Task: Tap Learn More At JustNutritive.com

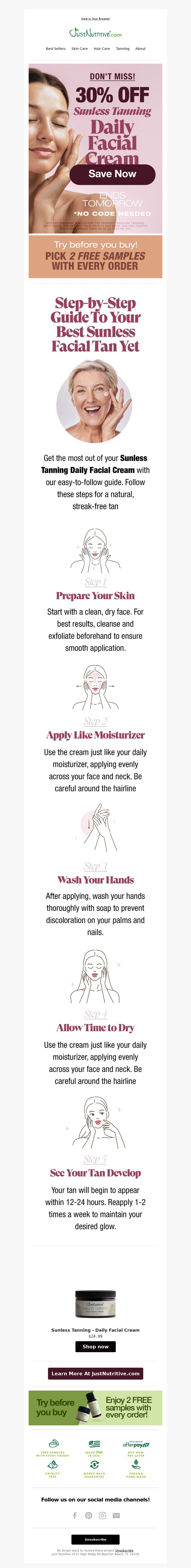Action: [95, 1373]
